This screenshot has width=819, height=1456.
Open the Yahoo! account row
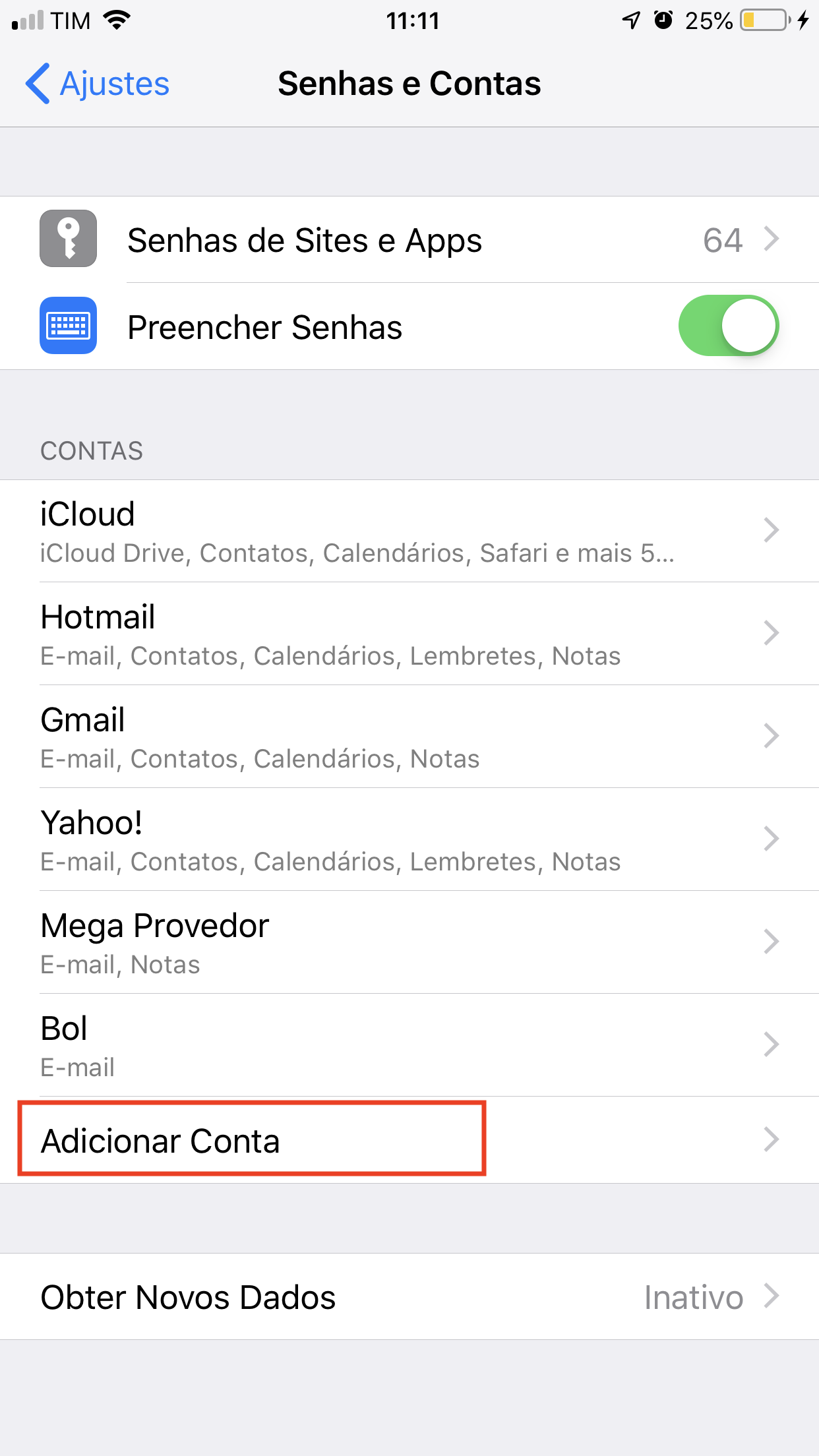pos(409,839)
